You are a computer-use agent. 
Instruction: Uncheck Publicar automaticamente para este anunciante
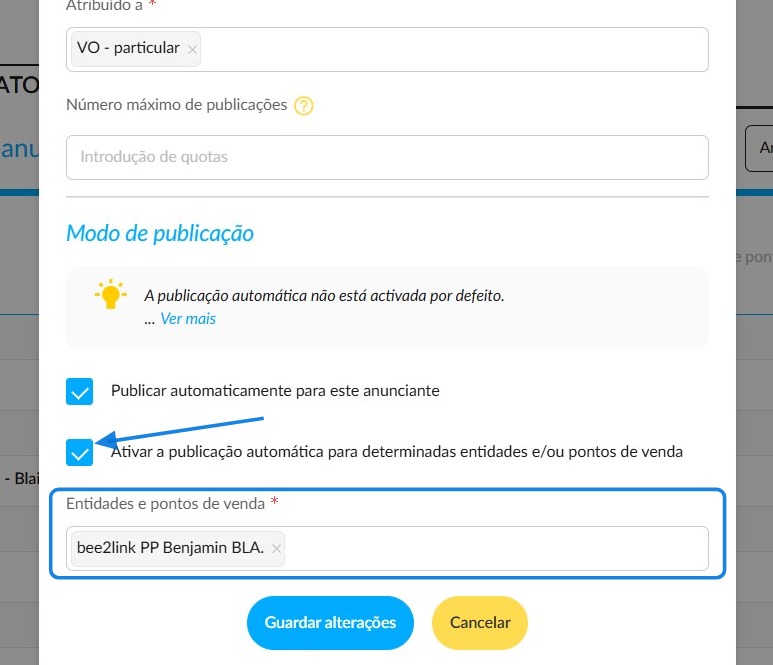[79, 391]
